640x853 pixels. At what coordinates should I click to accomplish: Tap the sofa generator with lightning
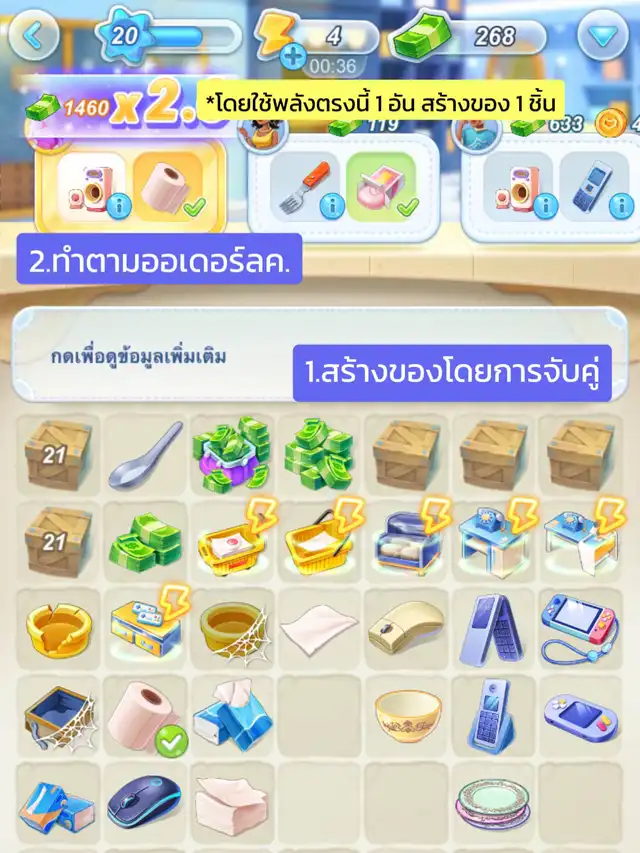pos(407,539)
